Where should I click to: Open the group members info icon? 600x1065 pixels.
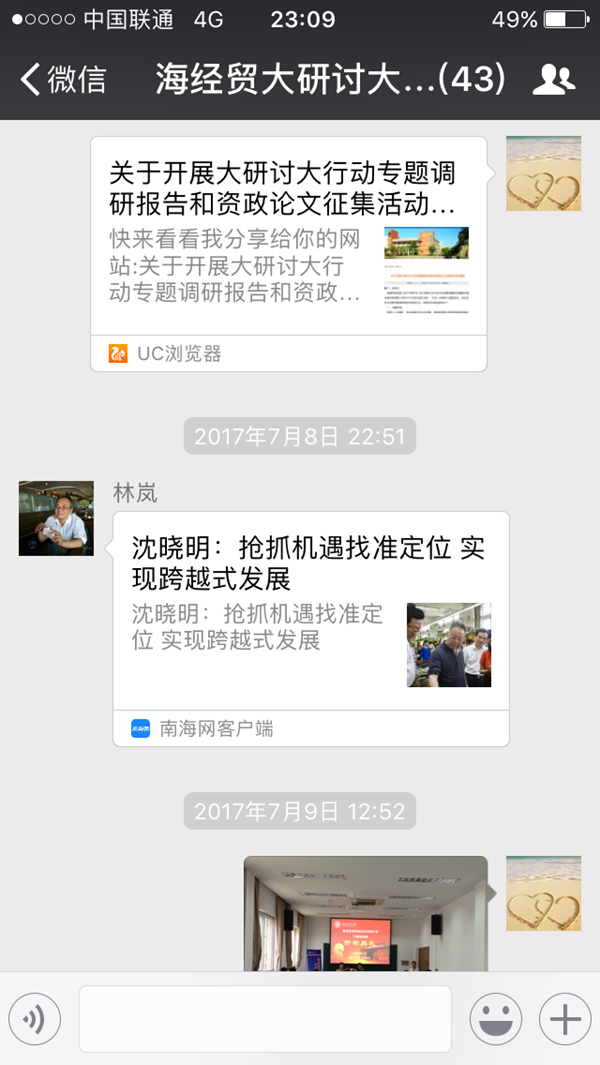click(553, 80)
